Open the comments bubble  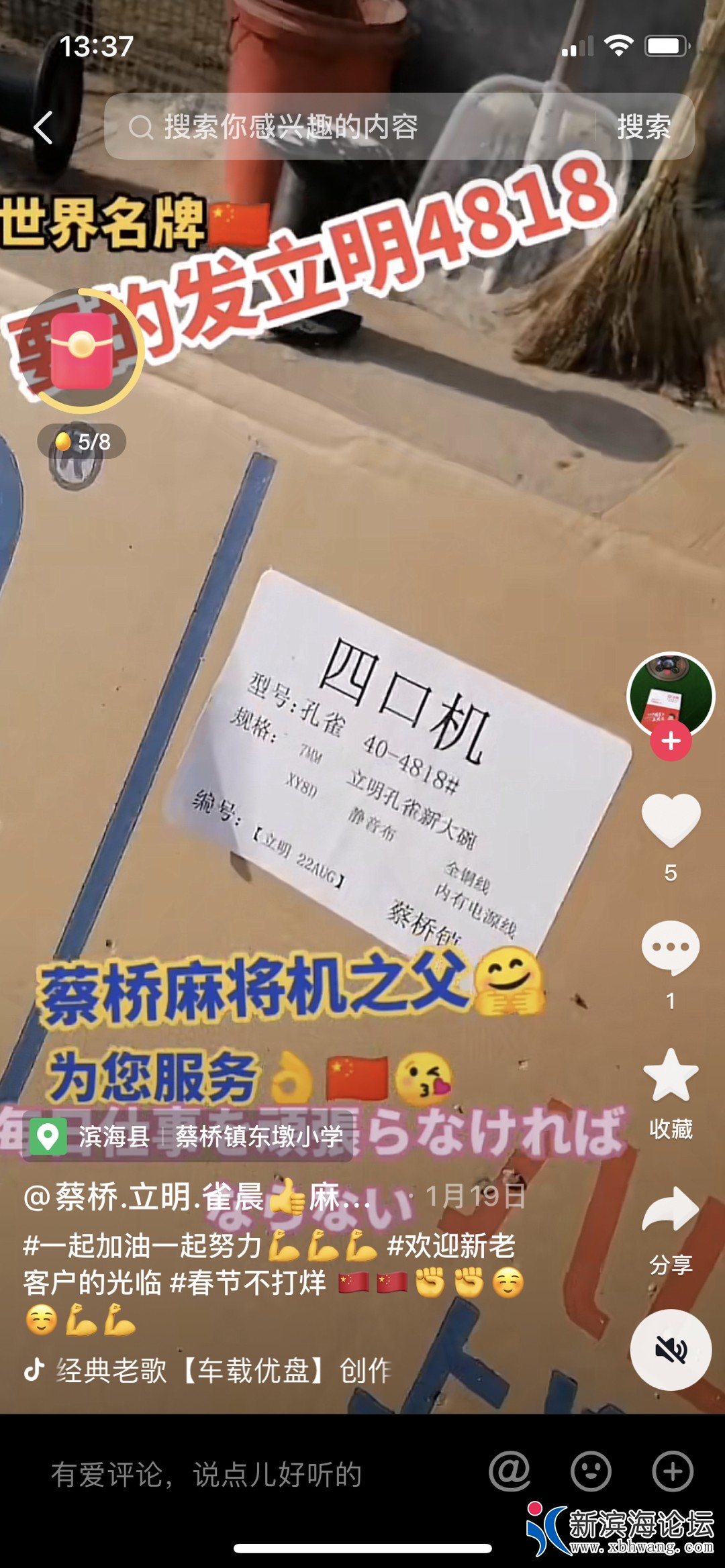tap(671, 947)
